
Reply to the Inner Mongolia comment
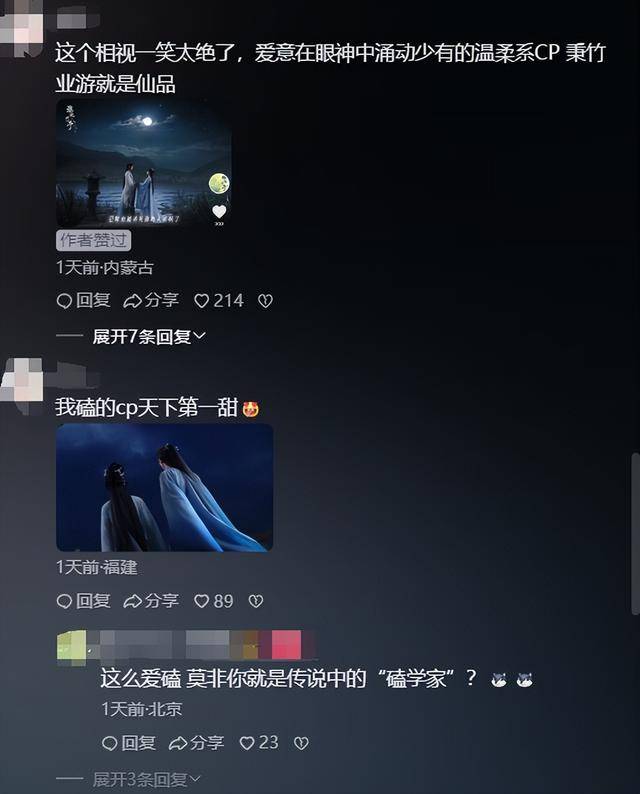(83, 300)
